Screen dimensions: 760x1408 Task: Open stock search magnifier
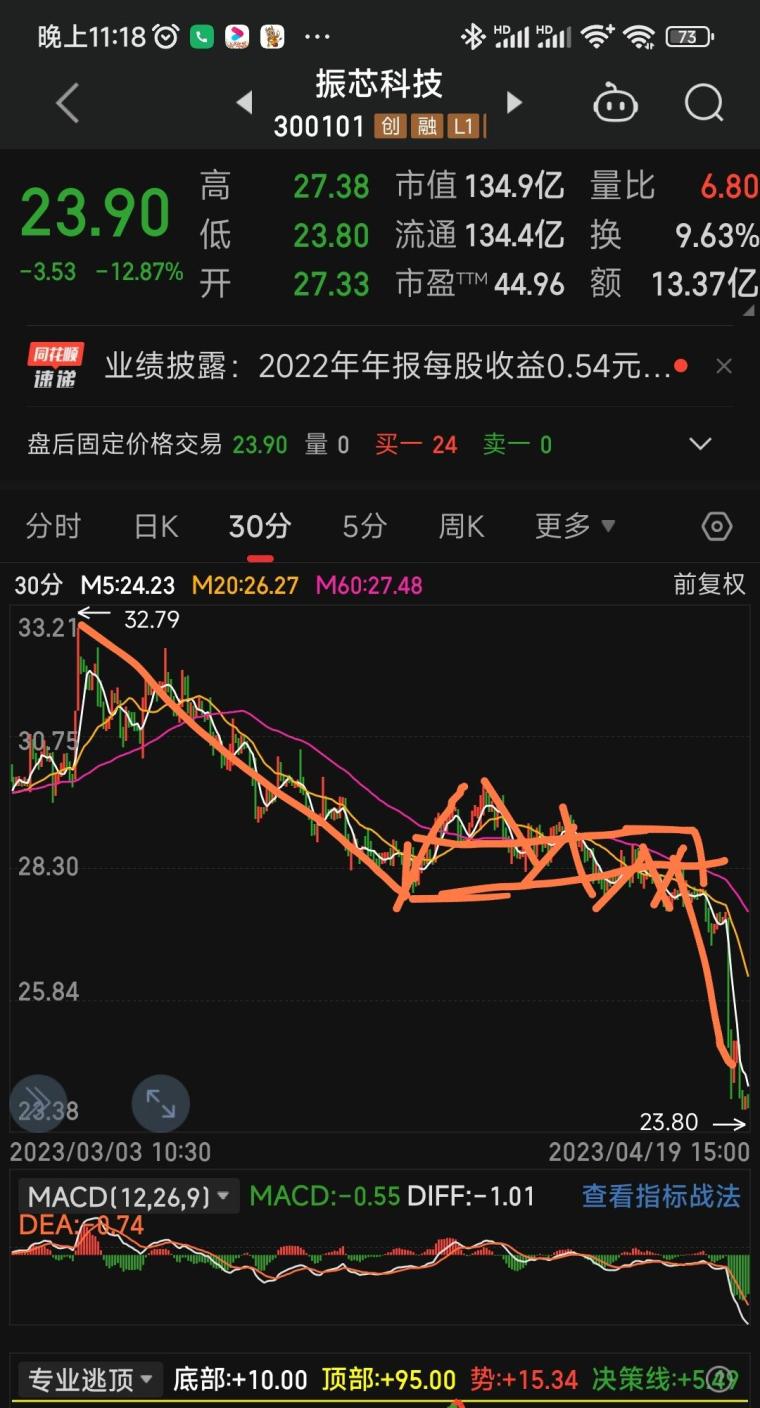click(703, 103)
